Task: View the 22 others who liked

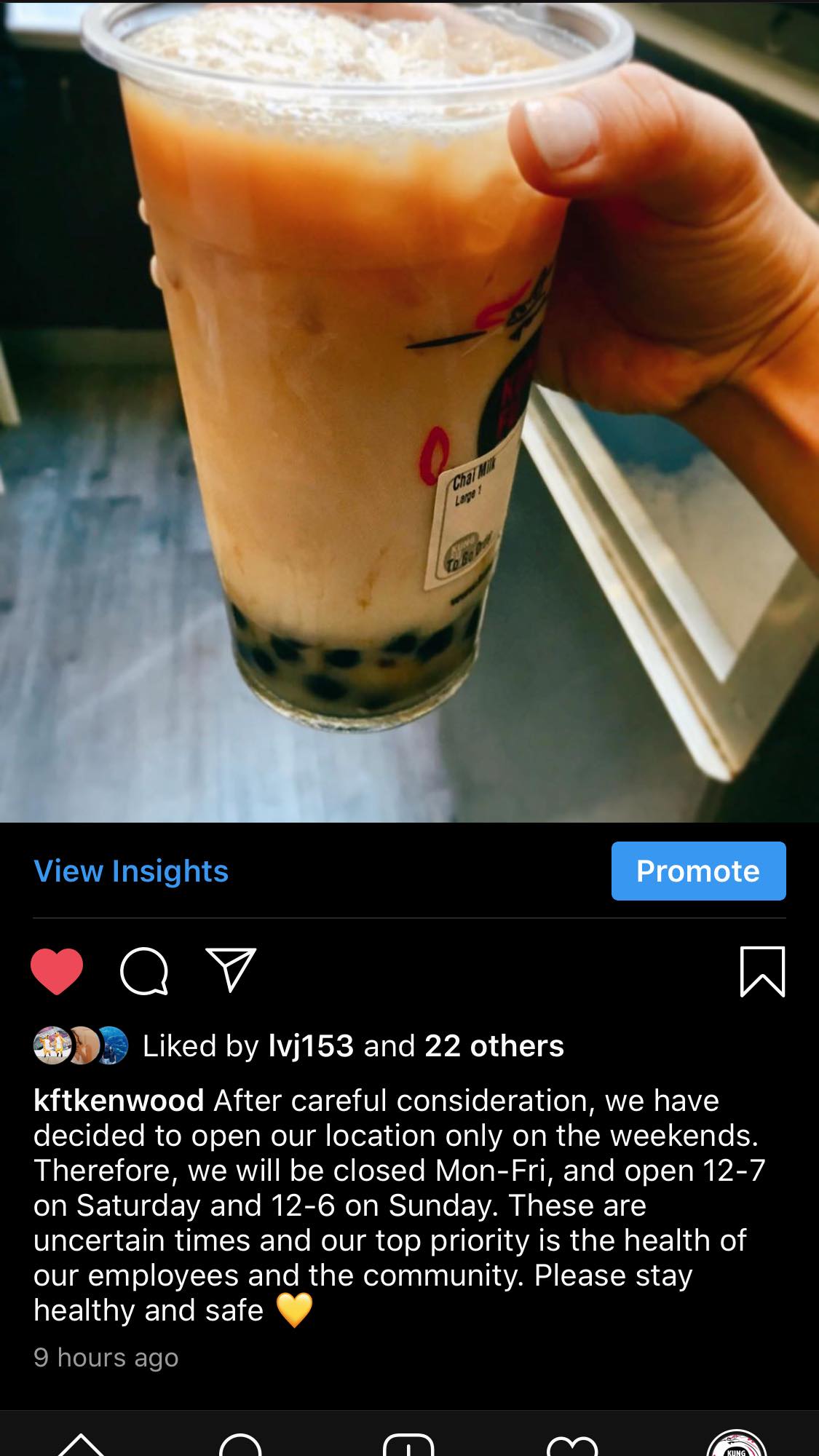Action: click(x=494, y=1046)
